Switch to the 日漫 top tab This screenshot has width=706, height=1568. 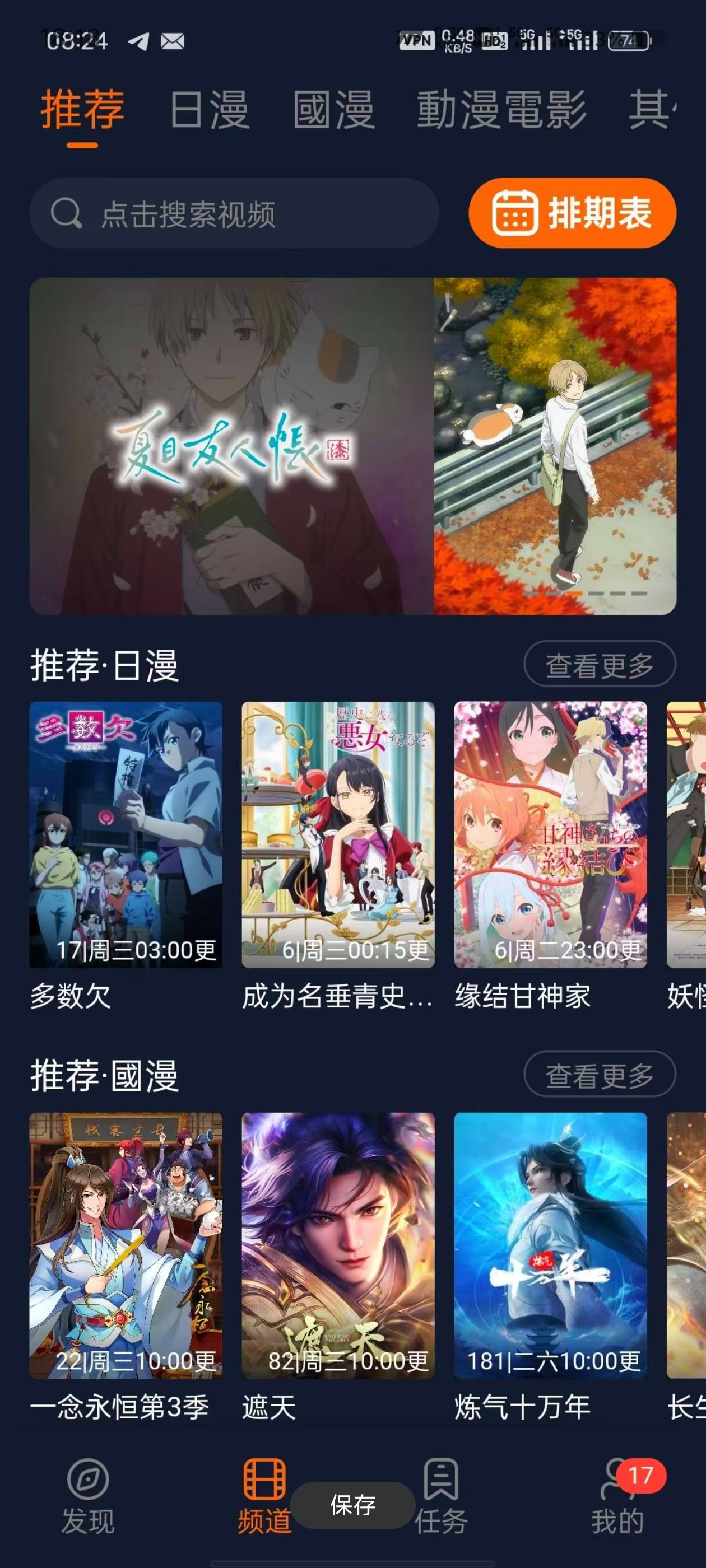click(x=210, y=110)
